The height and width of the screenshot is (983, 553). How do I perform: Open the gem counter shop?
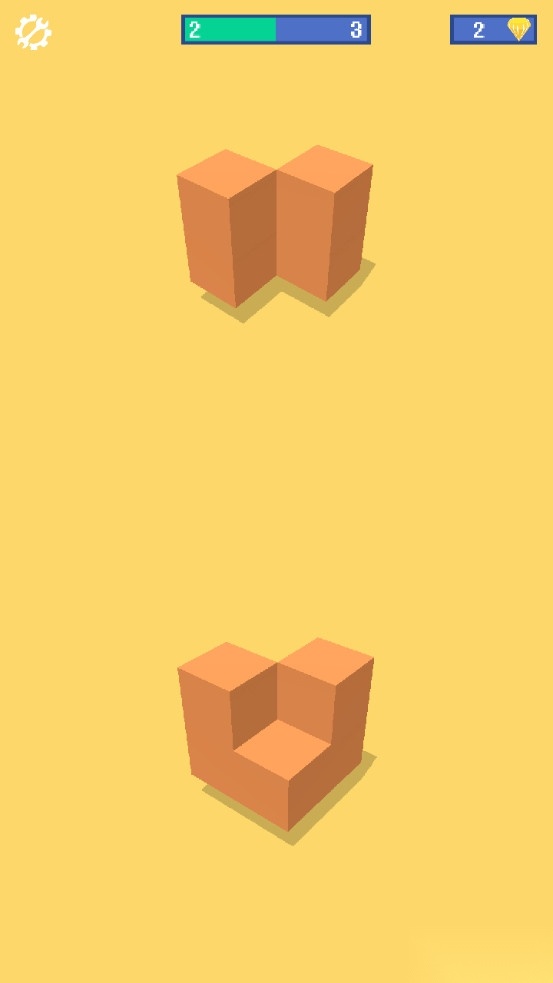[x=493, y=29]
